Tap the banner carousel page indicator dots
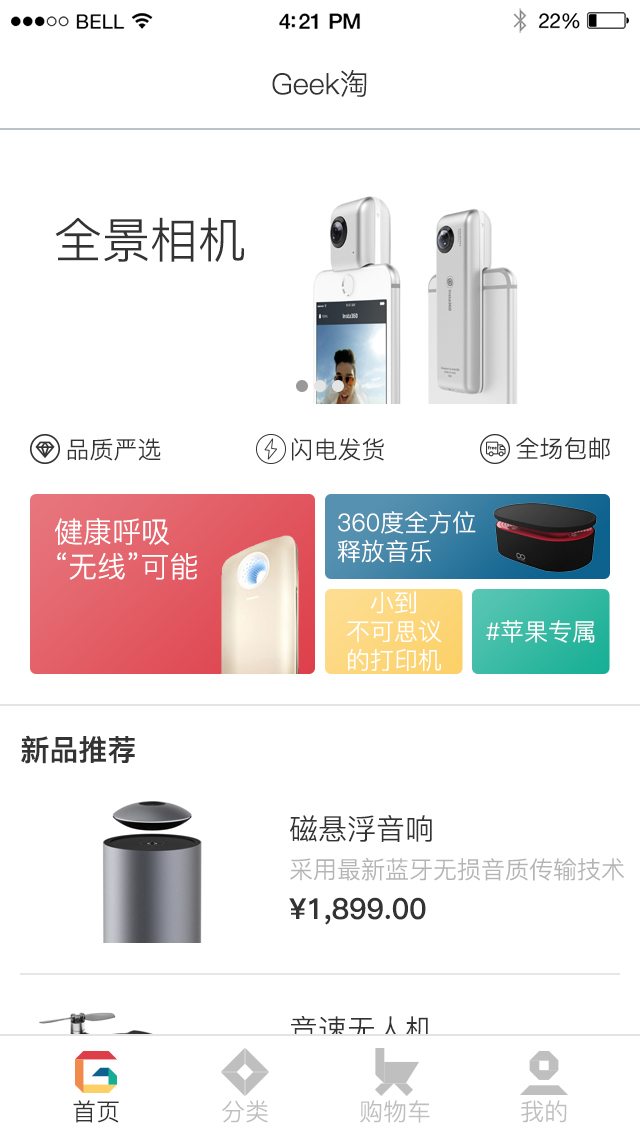Screen dimensions: 640x1134 [x=320, y=386]
